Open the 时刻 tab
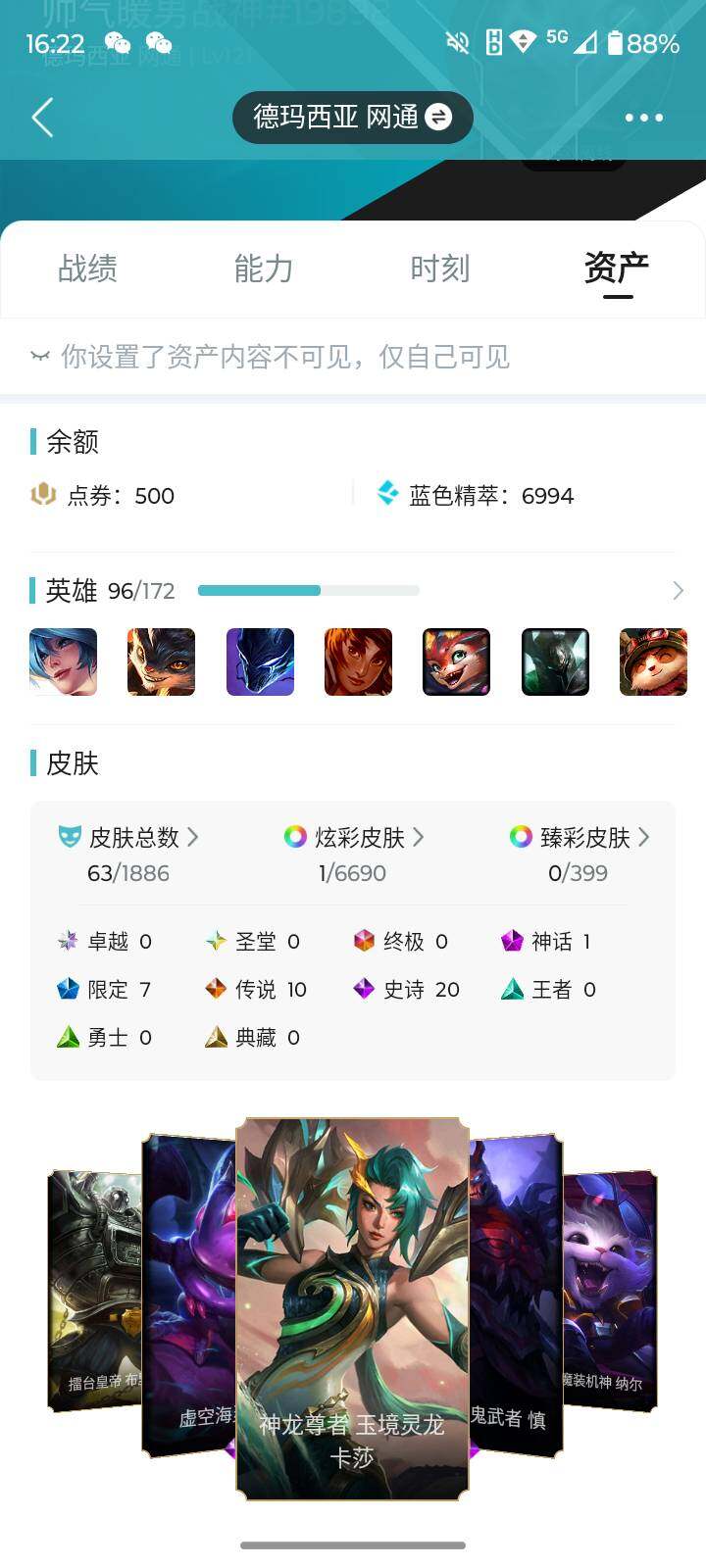706x1568 pixels. coord(439,269)
